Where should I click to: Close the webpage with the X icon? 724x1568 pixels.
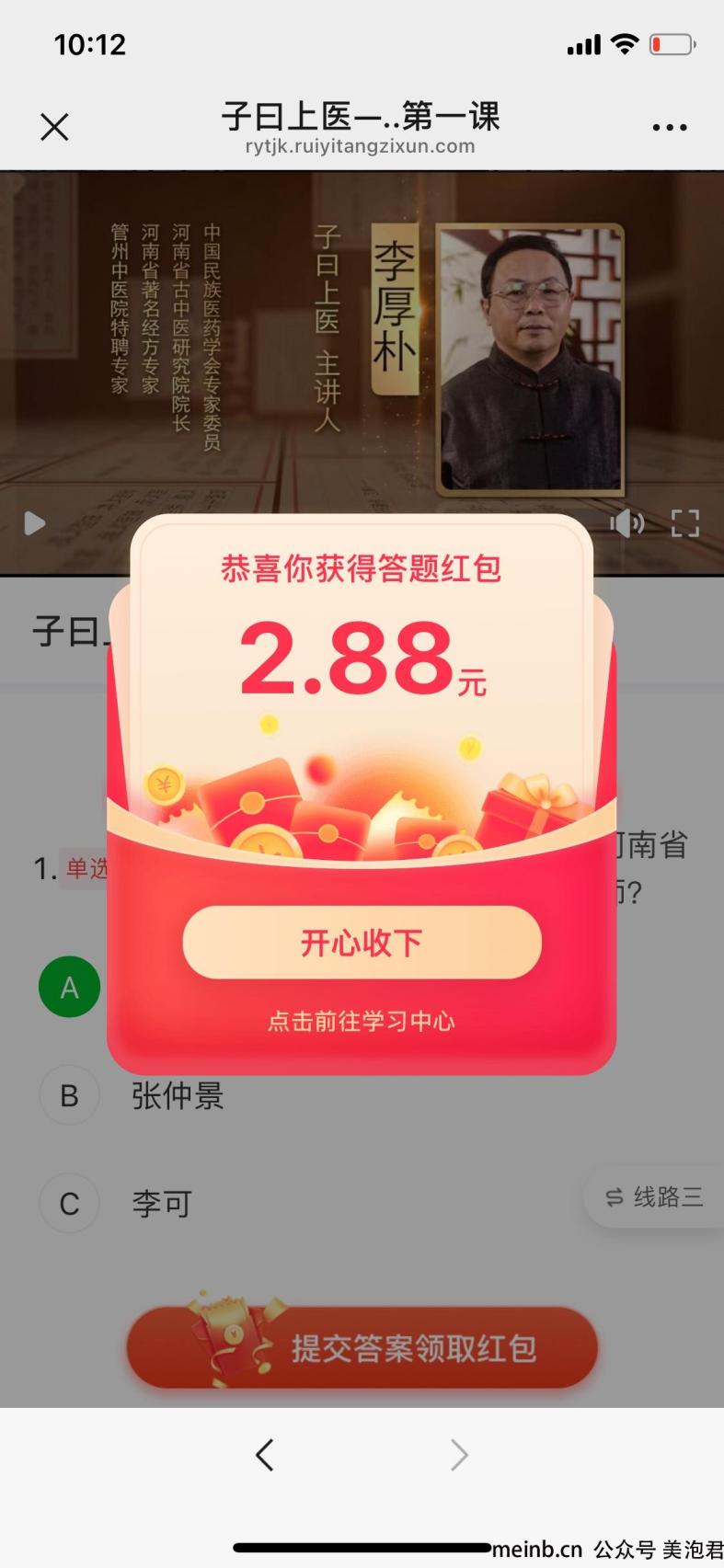pyautogui.click(x=54, y=127)
